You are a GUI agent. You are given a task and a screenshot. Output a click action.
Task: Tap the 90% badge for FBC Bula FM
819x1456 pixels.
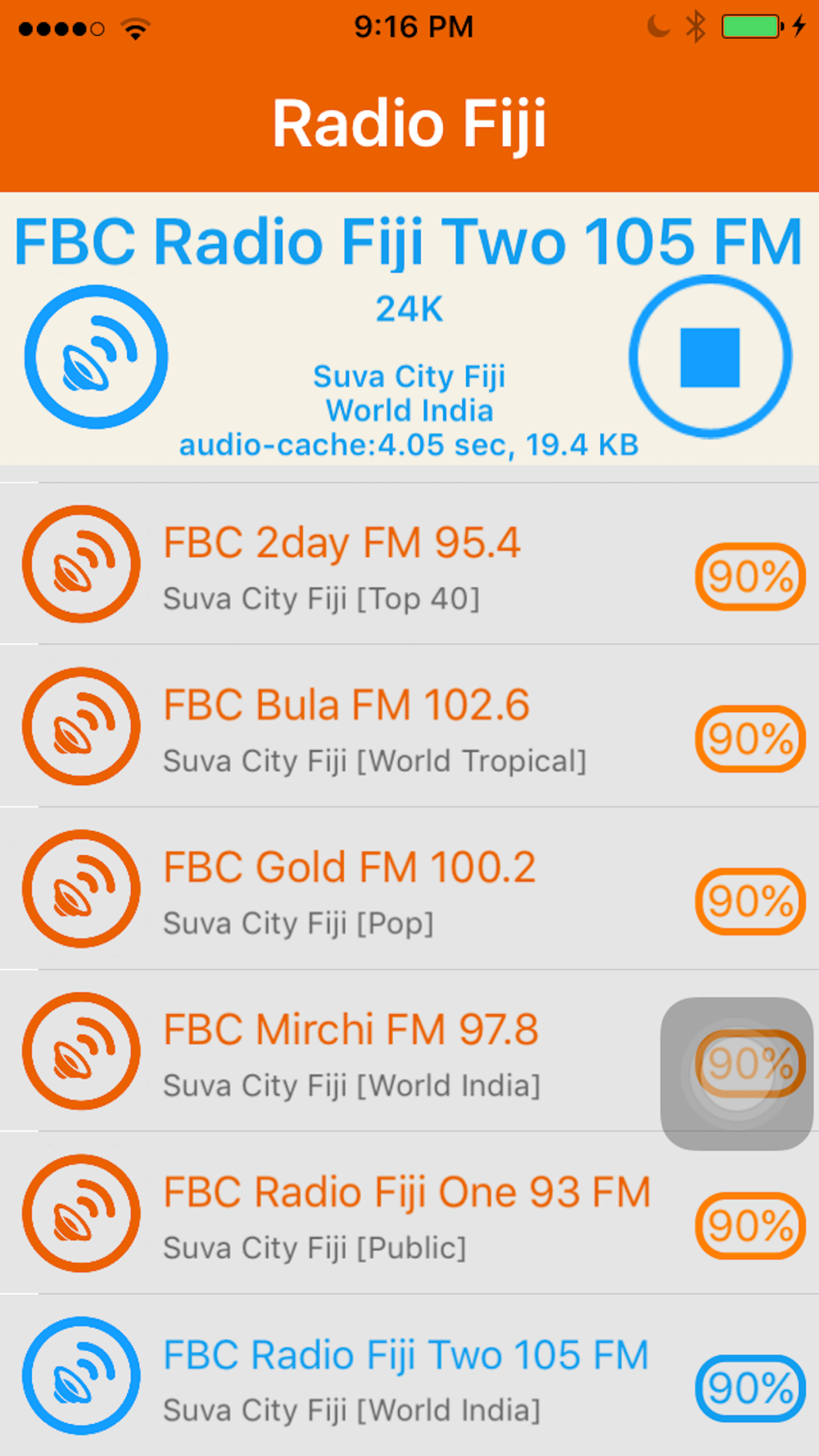(750, 739)
